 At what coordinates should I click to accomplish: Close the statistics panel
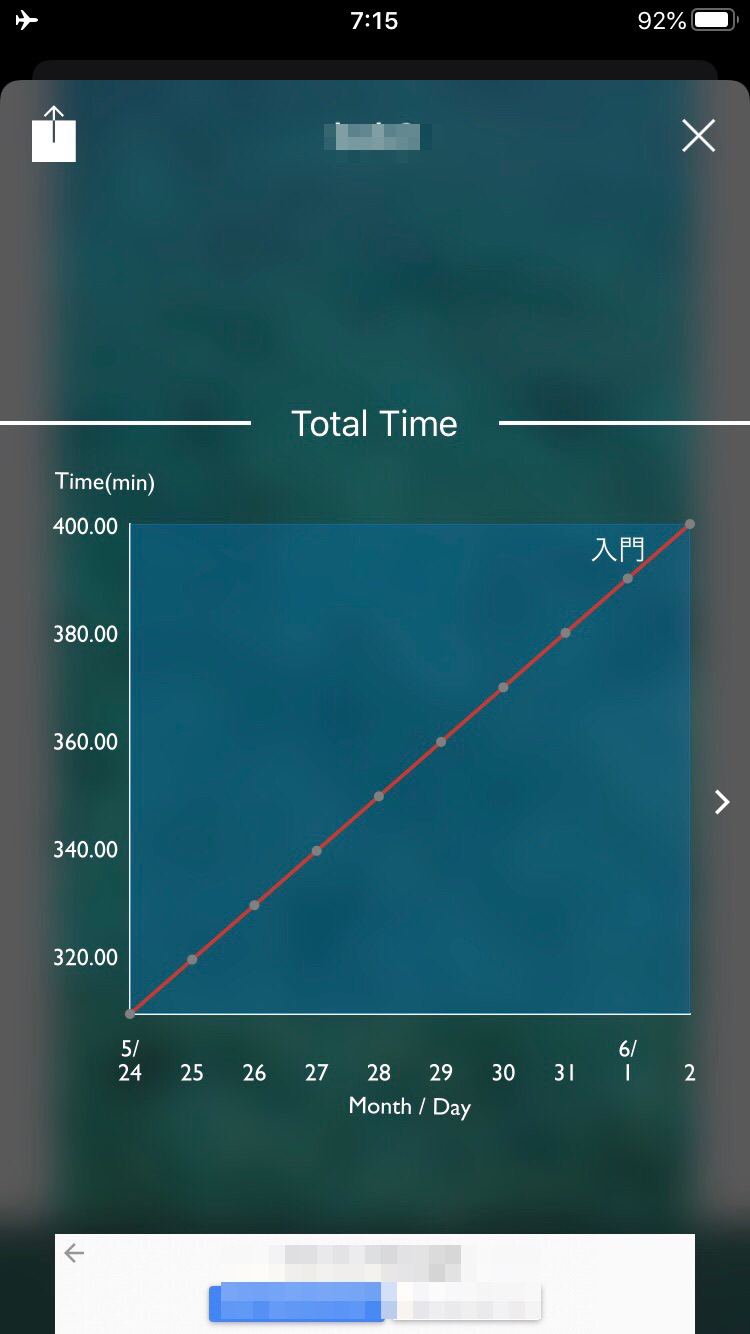(x=698, y=135)
